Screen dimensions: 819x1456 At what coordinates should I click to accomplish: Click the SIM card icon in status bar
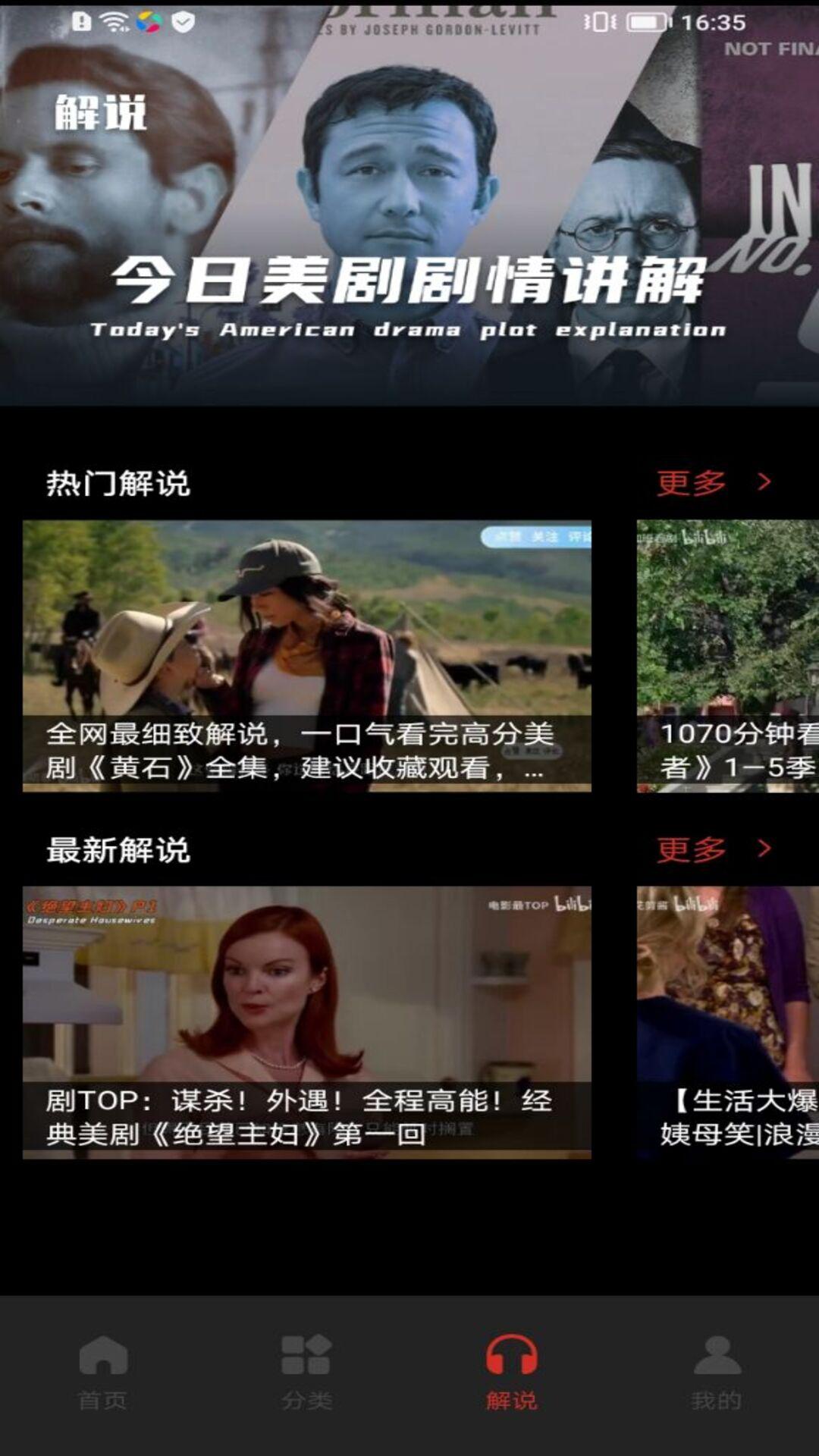[x=83, y=20]
